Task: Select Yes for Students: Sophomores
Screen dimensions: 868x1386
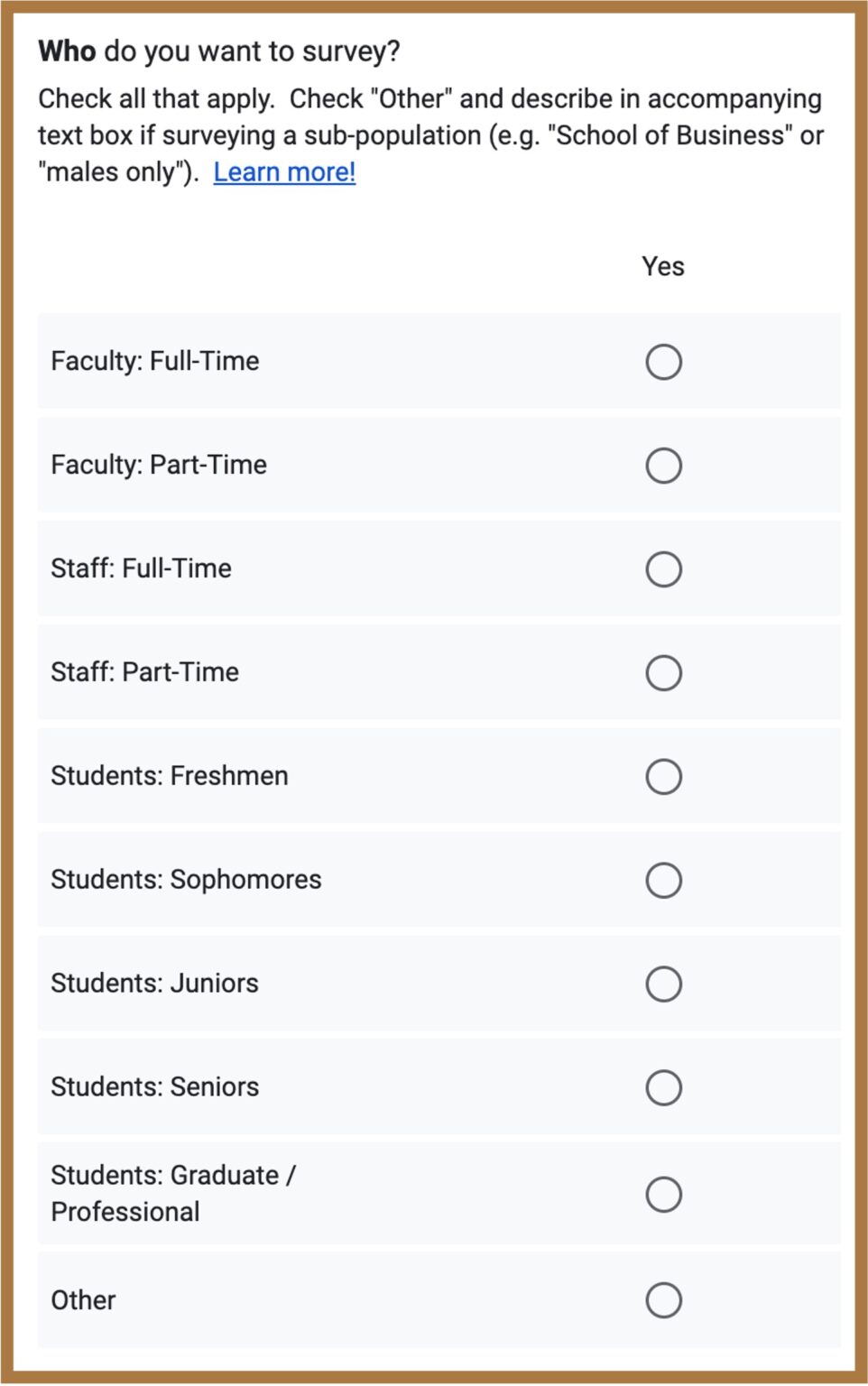Action: [x=663, y=880]
